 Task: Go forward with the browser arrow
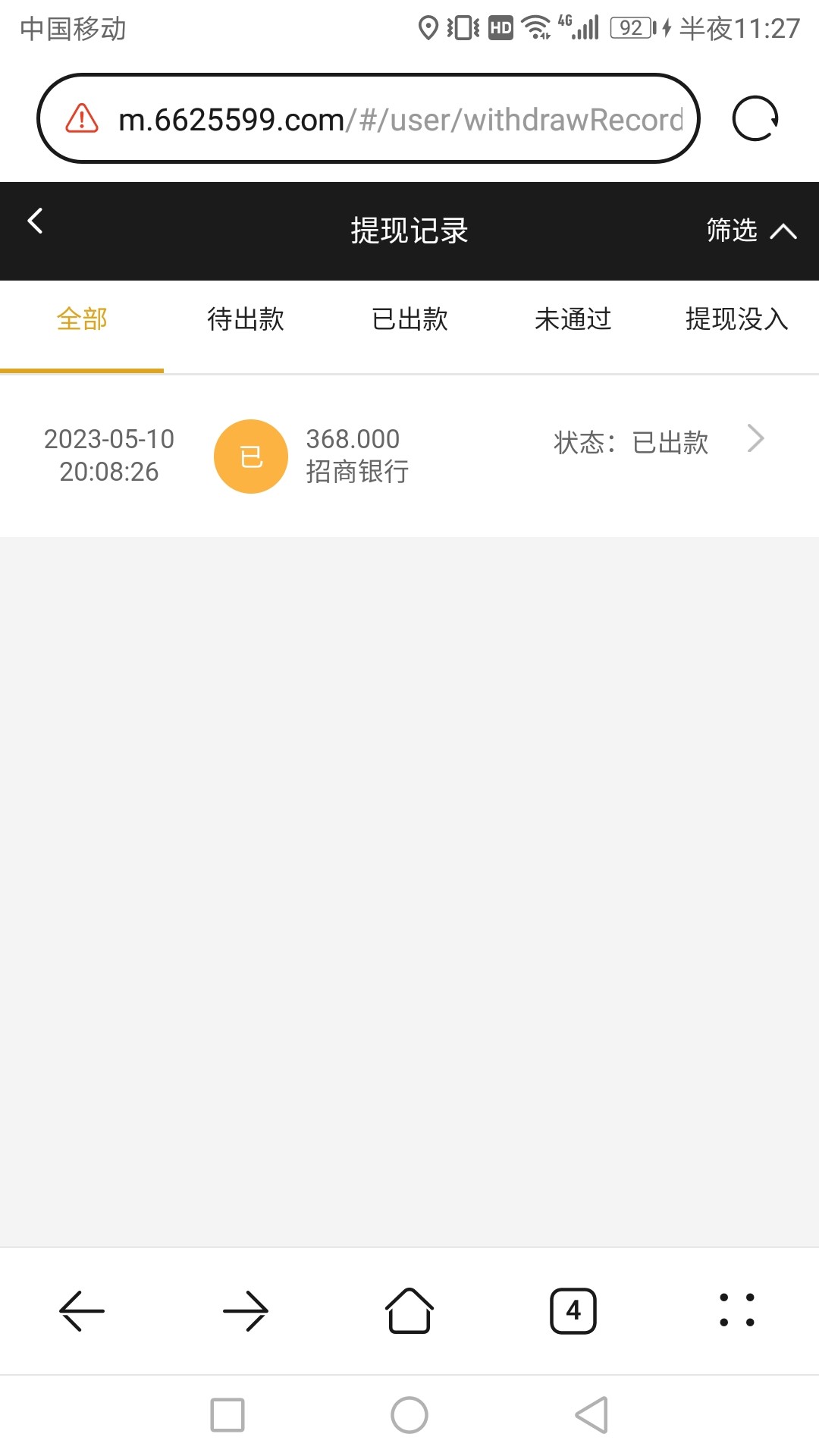[246, 1310]
